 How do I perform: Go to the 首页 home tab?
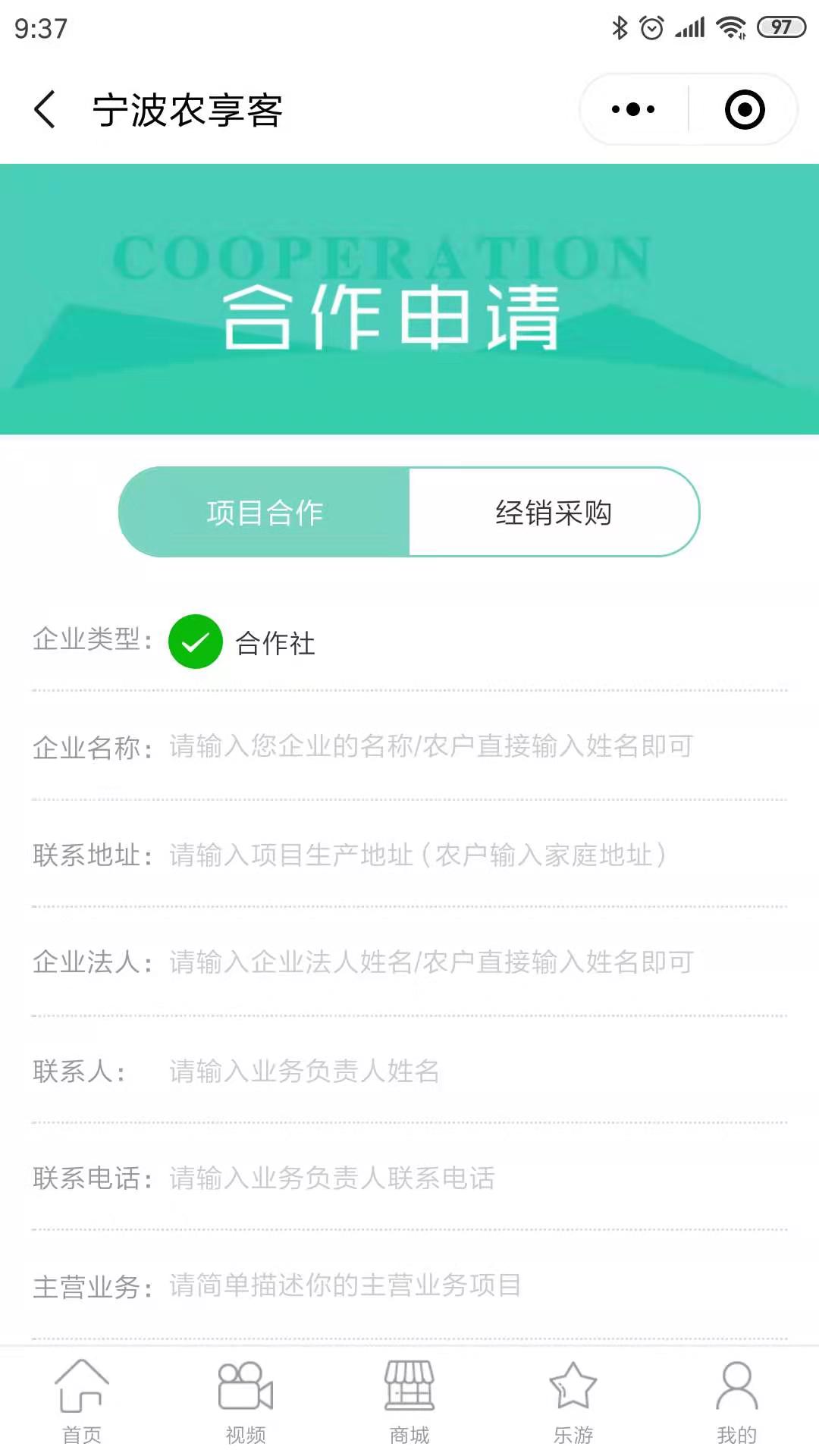click(x=82, y=1401)
